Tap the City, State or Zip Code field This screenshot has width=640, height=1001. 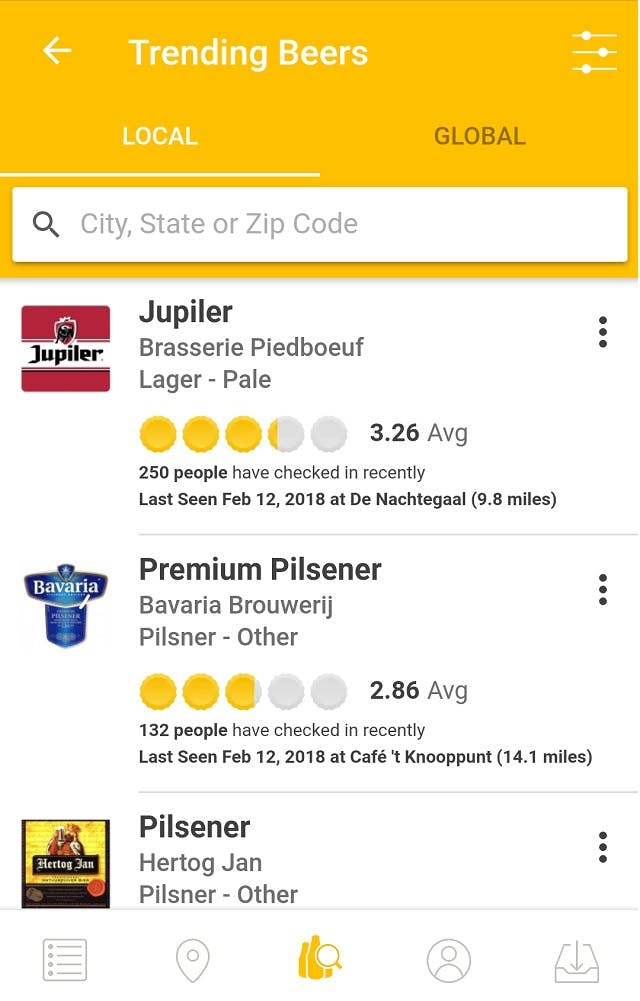tap(320, 224)
